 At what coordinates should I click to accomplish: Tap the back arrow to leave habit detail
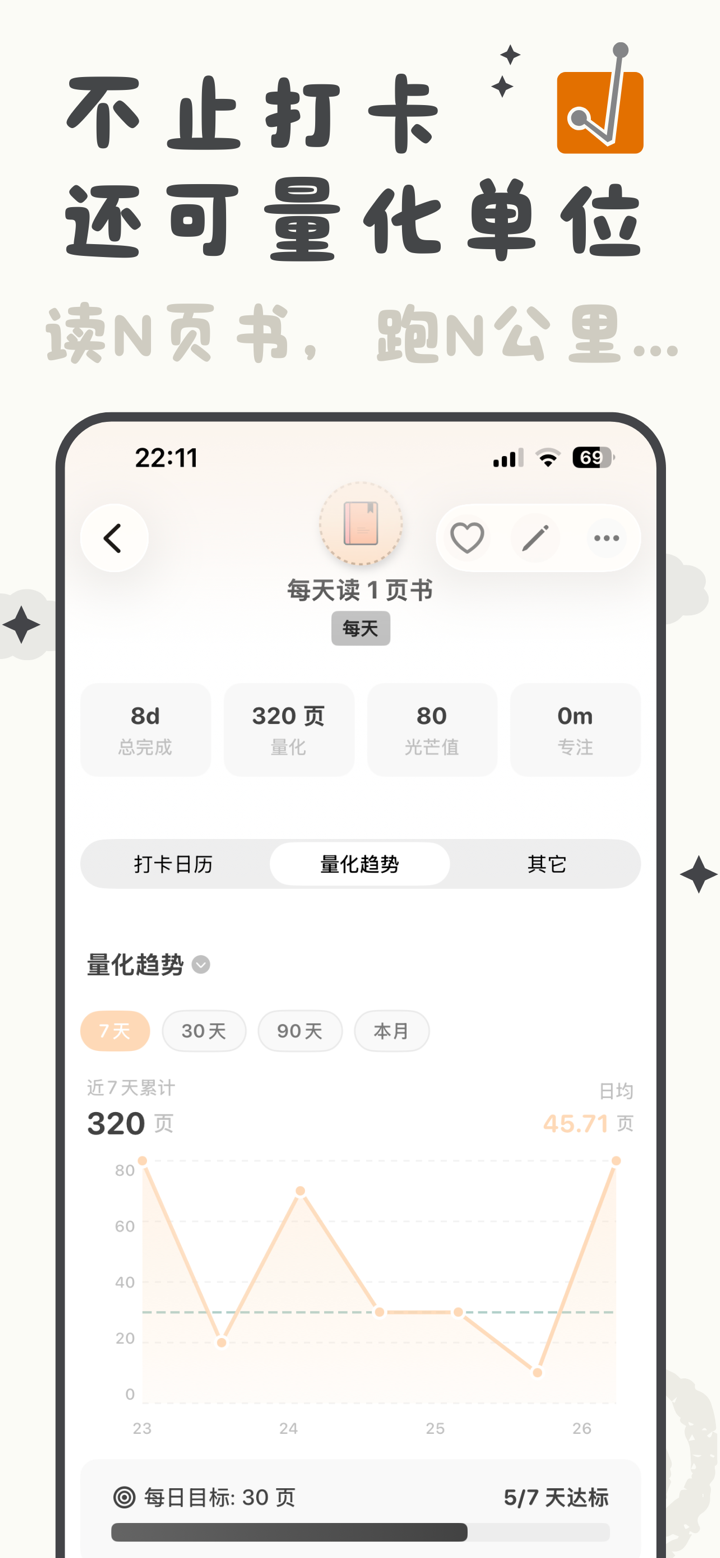pyautogui.click(x=113, y=537)
